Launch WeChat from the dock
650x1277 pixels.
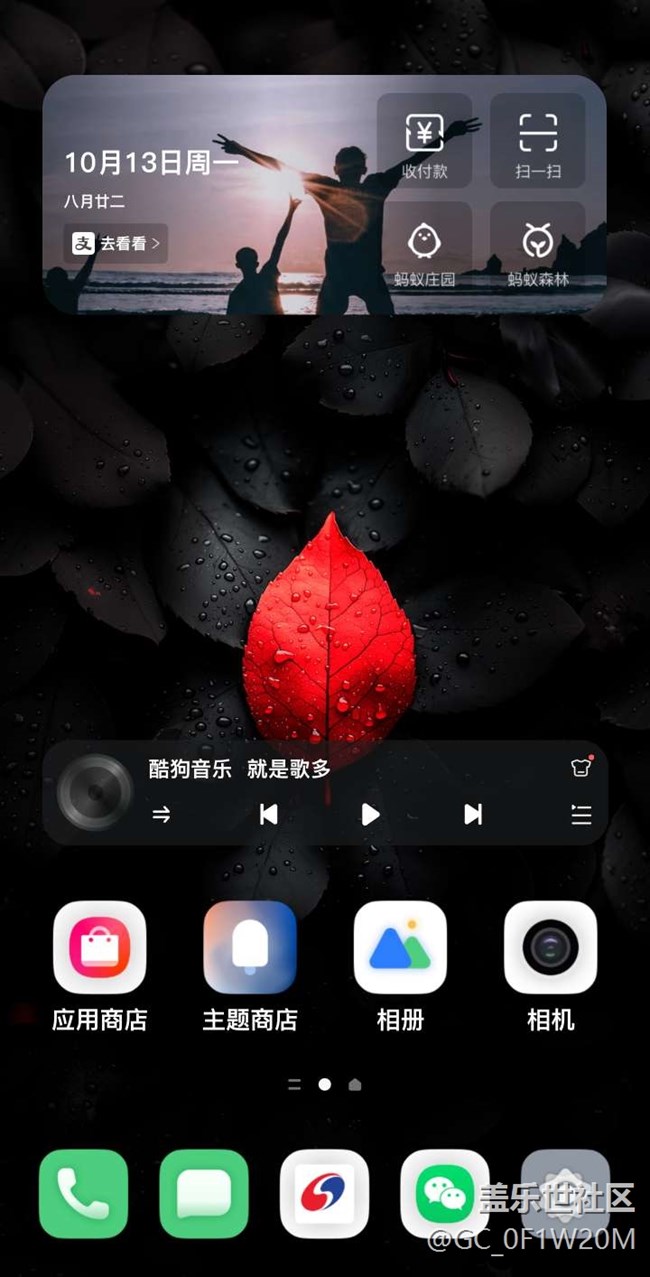coord(444,1194)
